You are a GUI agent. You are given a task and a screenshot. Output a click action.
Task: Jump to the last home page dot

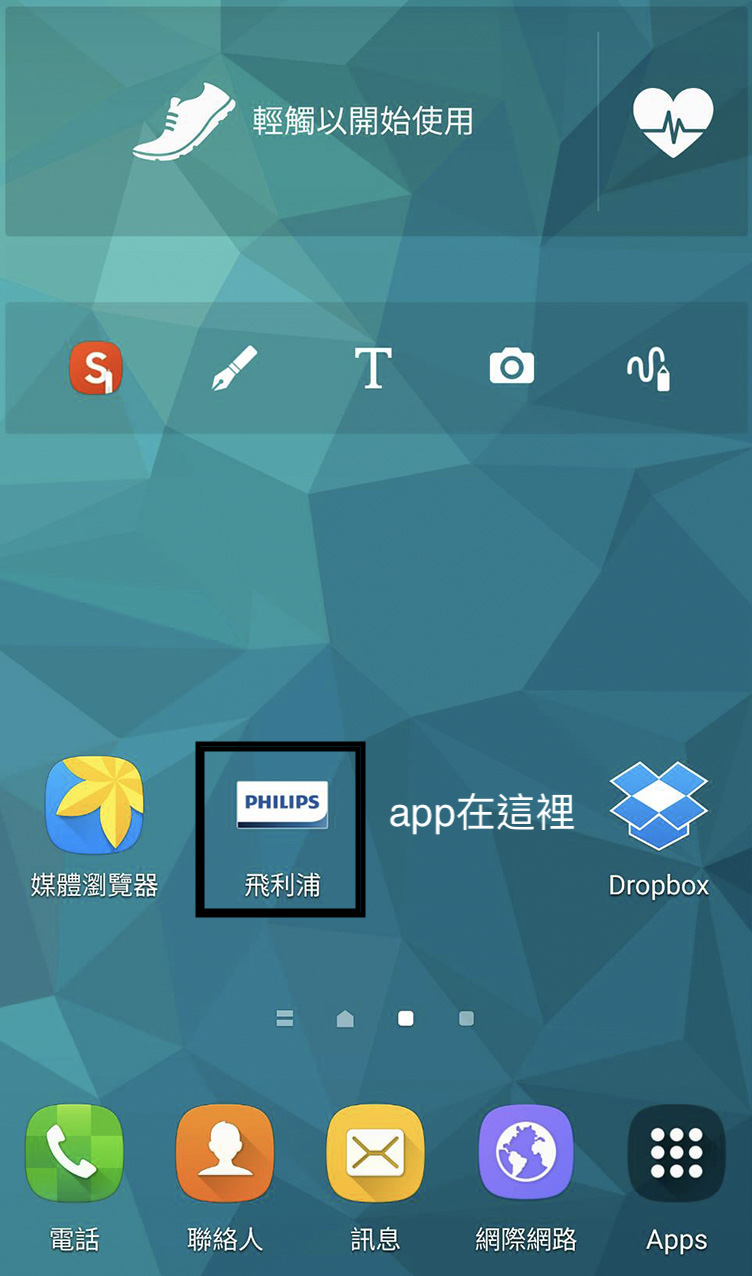tap(466, 1019)
